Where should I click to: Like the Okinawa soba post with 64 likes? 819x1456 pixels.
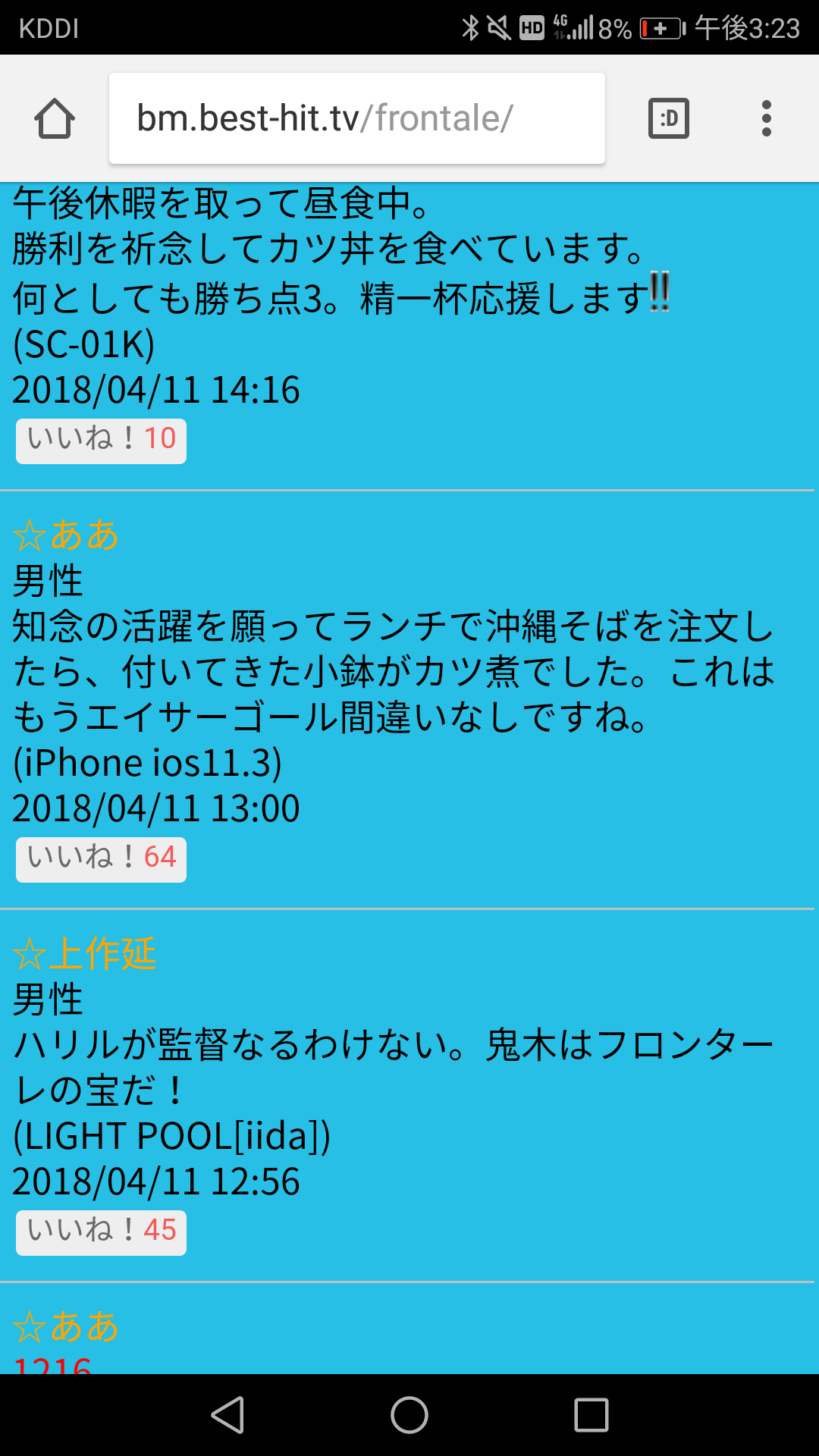click(x=102, y=859)
